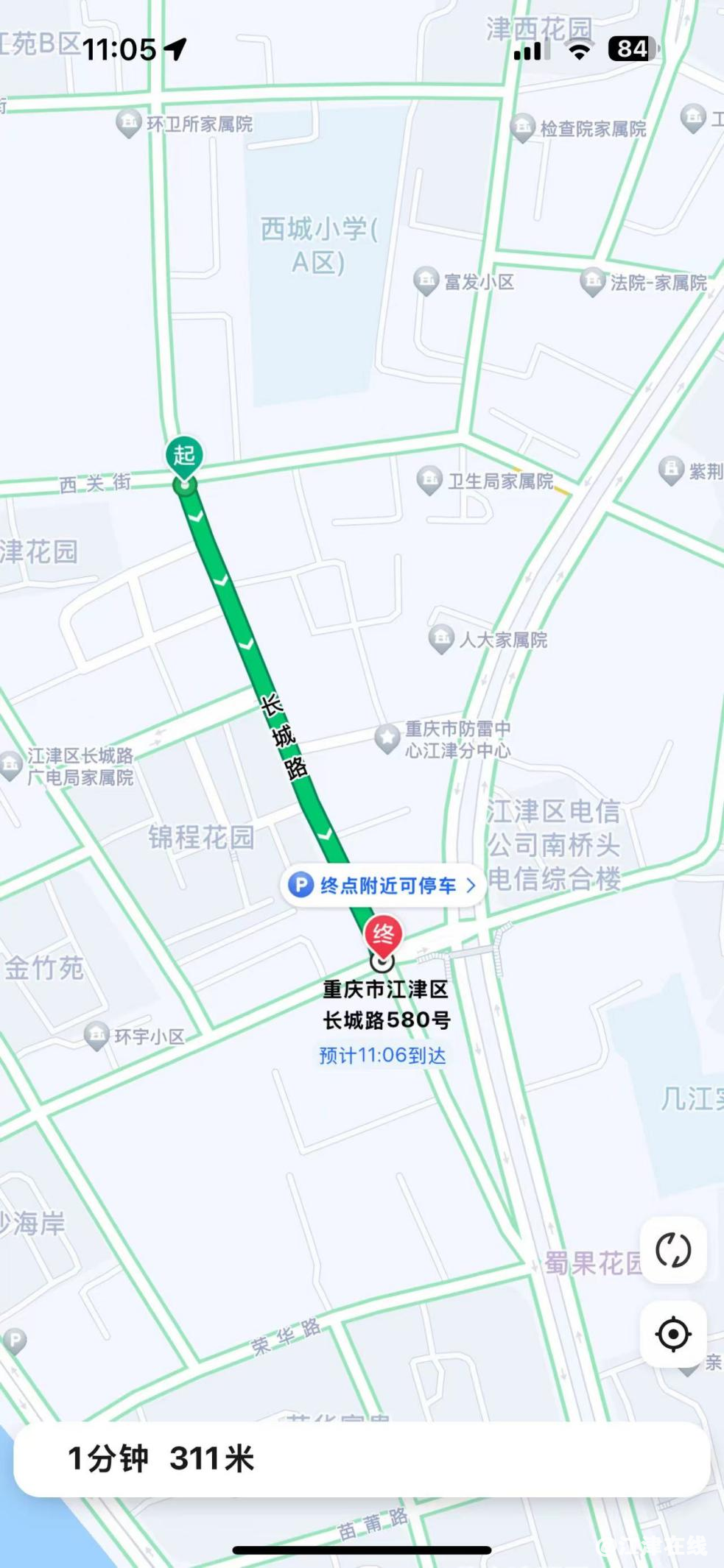Image resolution: width=724 pixels, height=1568 pixels.
Task: Select the 环宇小区 map marker
Action: click(96, 1035)
